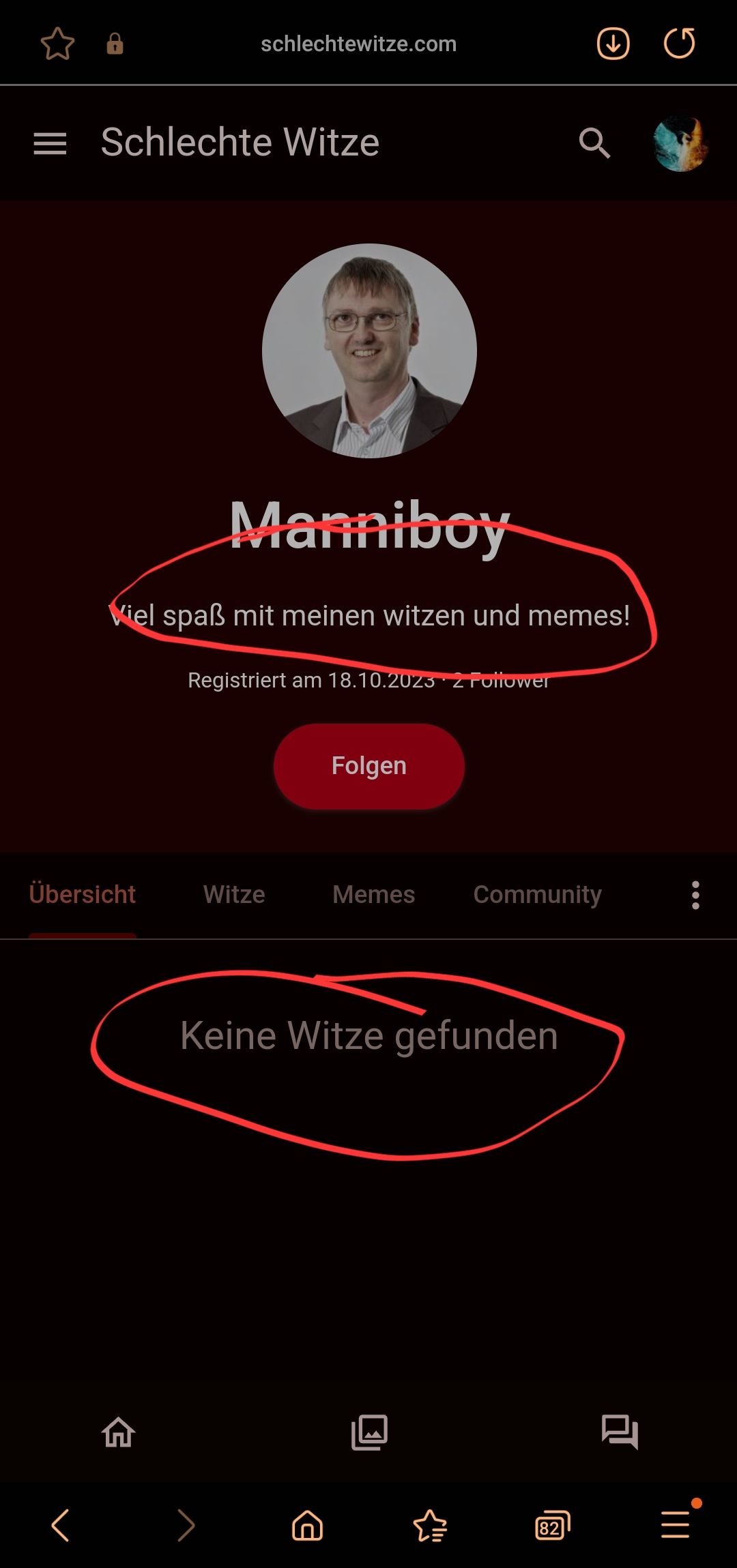Viewport: 737px width, 1568px height.
Task: Reload the page
Action: [x=679, y=44]
